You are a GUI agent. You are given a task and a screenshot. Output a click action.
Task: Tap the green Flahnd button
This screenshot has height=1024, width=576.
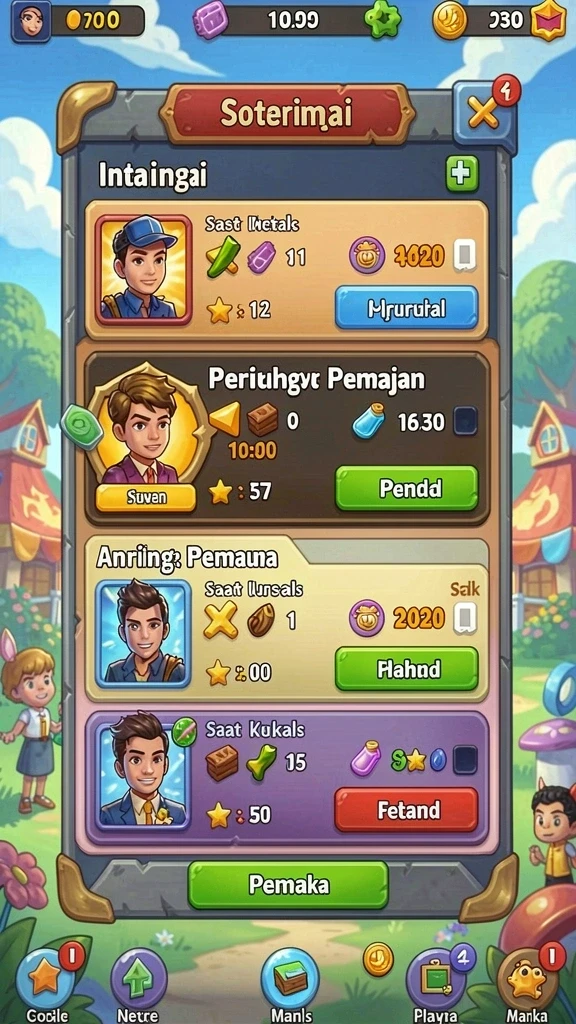(x=406, y=669)
